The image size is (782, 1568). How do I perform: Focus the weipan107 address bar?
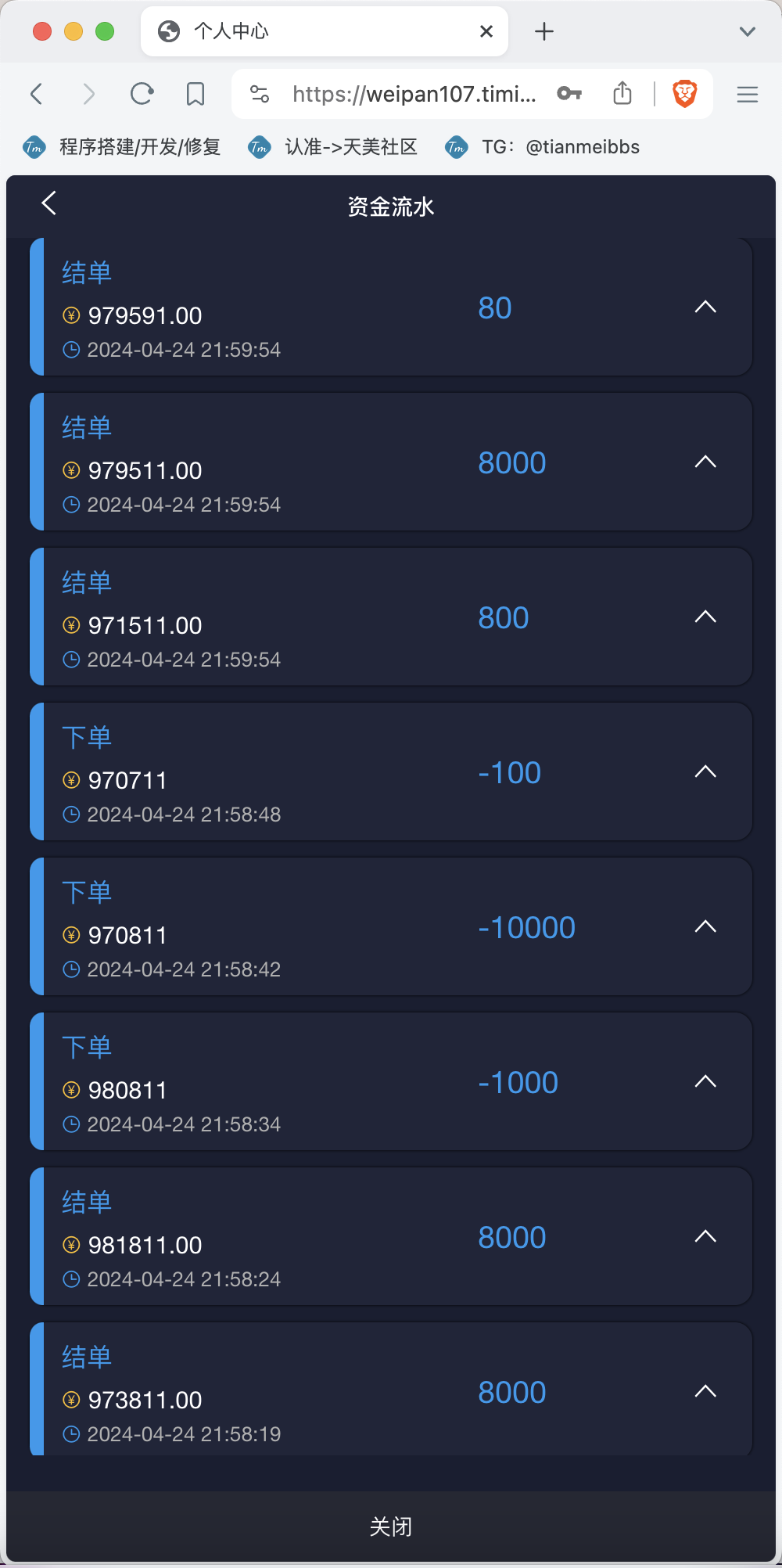coord(413,95)
